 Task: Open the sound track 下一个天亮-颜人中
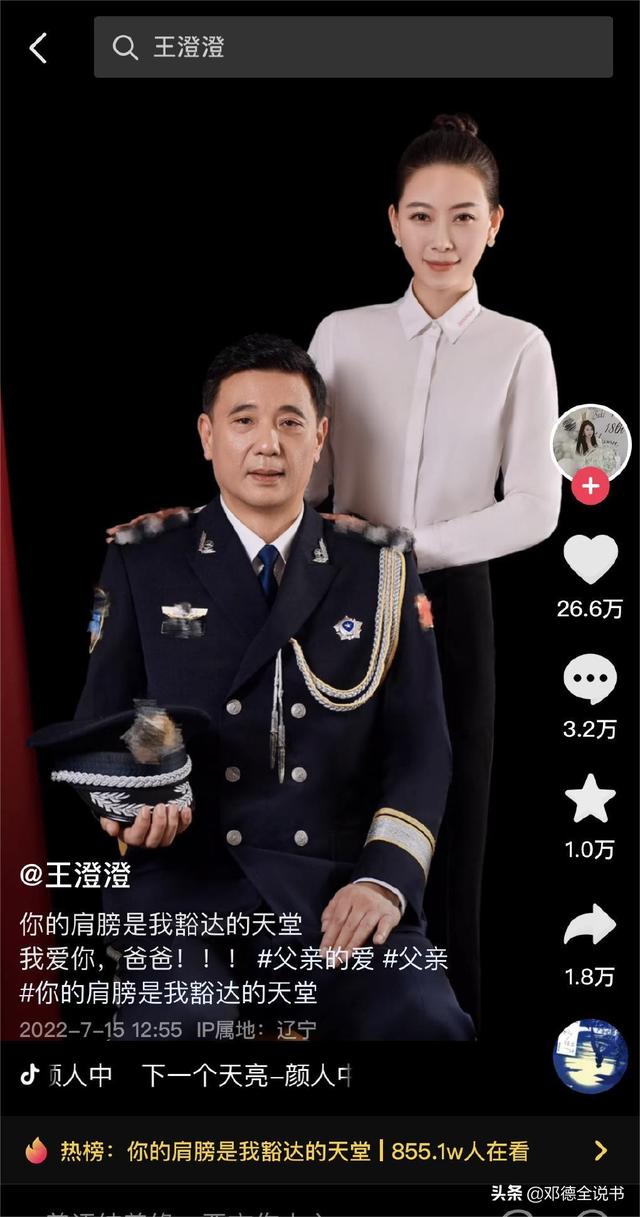click(245, 1075)
